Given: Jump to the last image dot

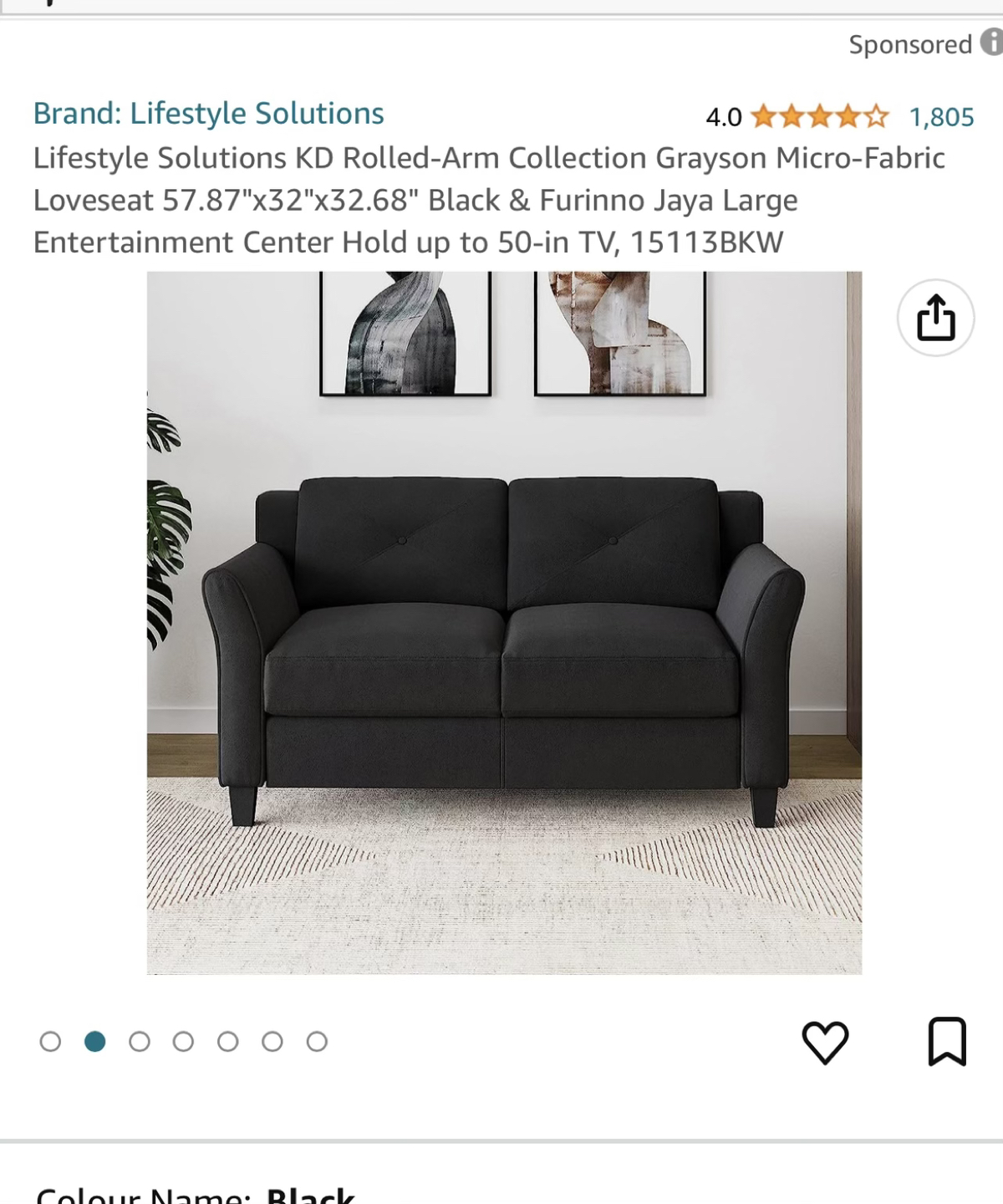Looking at the screenshot, I should pyautogui.click(x=317, y=1042).
